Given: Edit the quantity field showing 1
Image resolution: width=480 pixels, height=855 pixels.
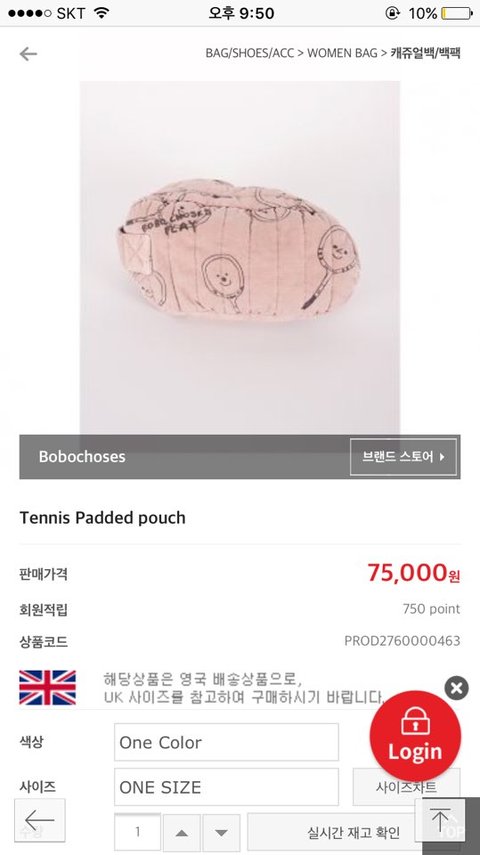Looking at the screenshot, I should point(137,832).
